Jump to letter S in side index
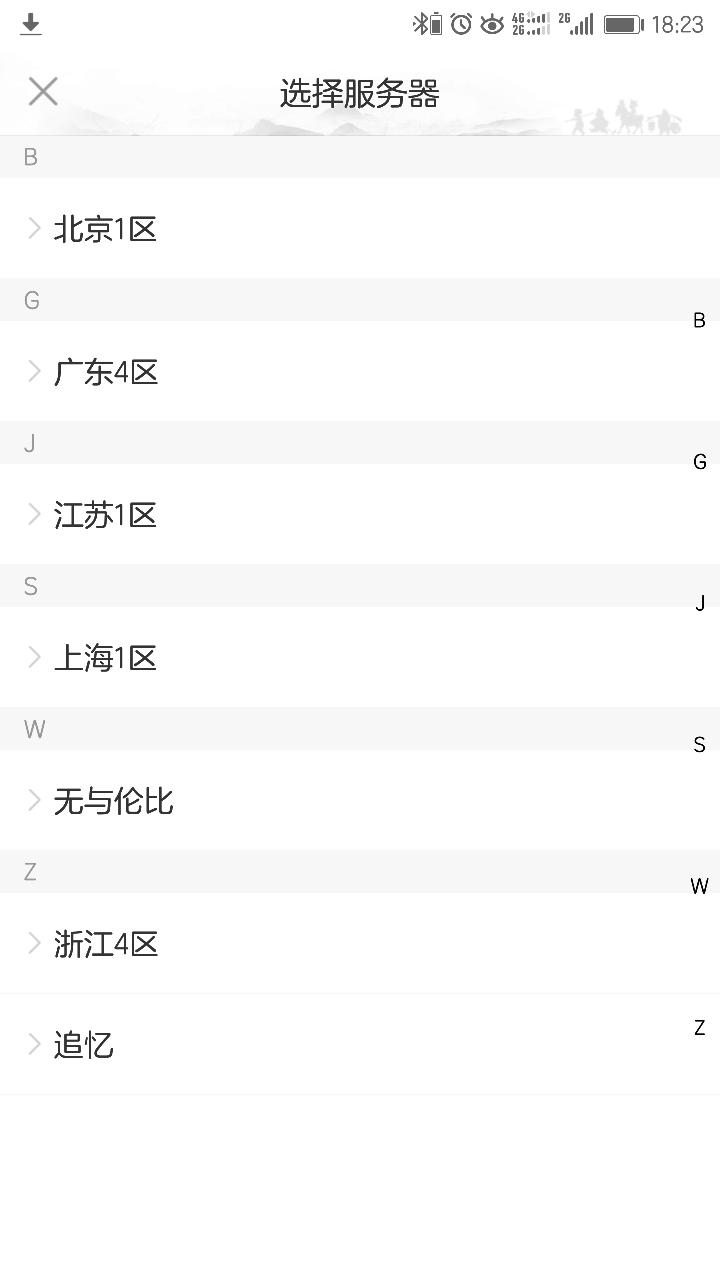 point(699,744)
